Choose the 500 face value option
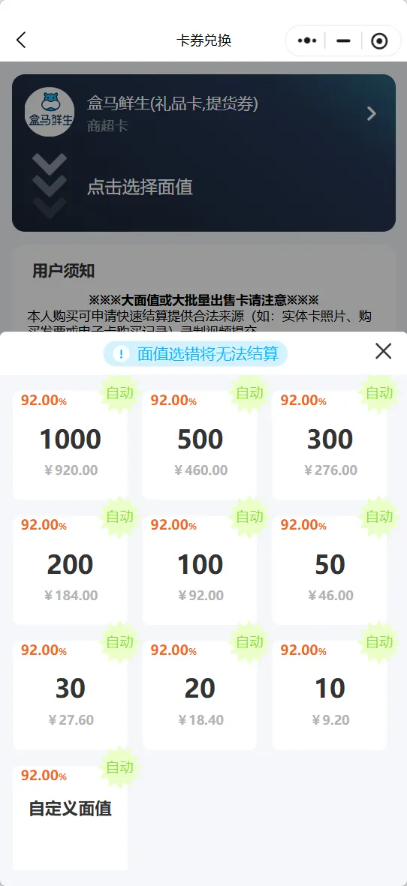Screen dimensions: 407x886 200,445
